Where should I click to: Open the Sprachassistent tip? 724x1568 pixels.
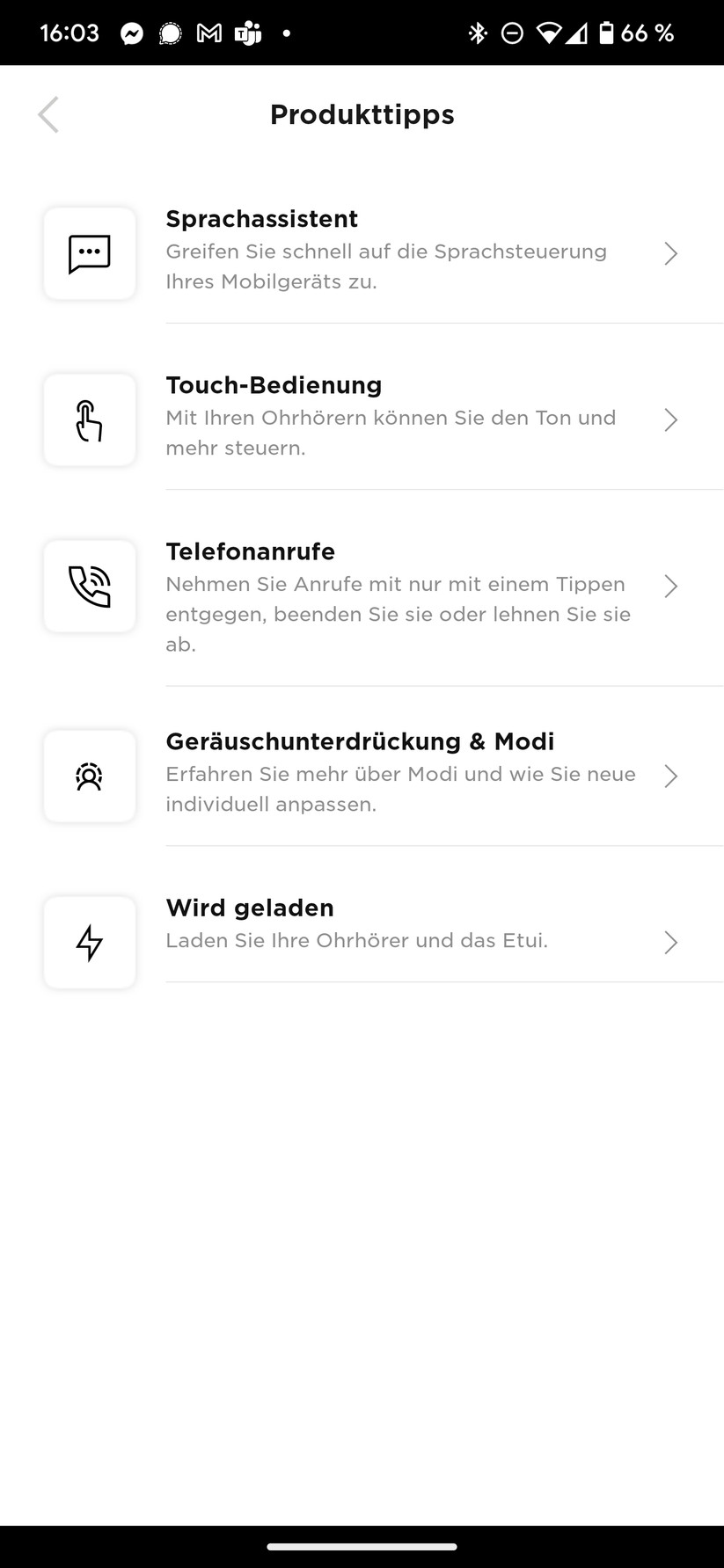tap(387, 252)
